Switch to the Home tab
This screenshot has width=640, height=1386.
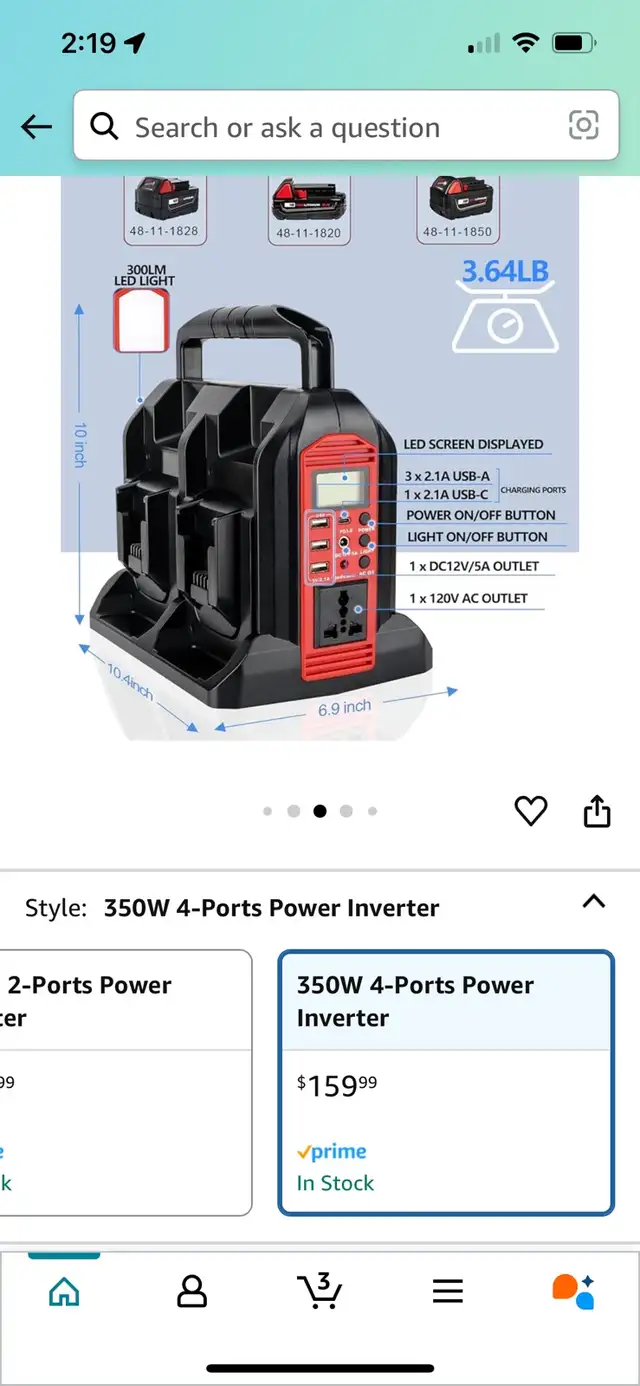click(x=64, y=1292)
